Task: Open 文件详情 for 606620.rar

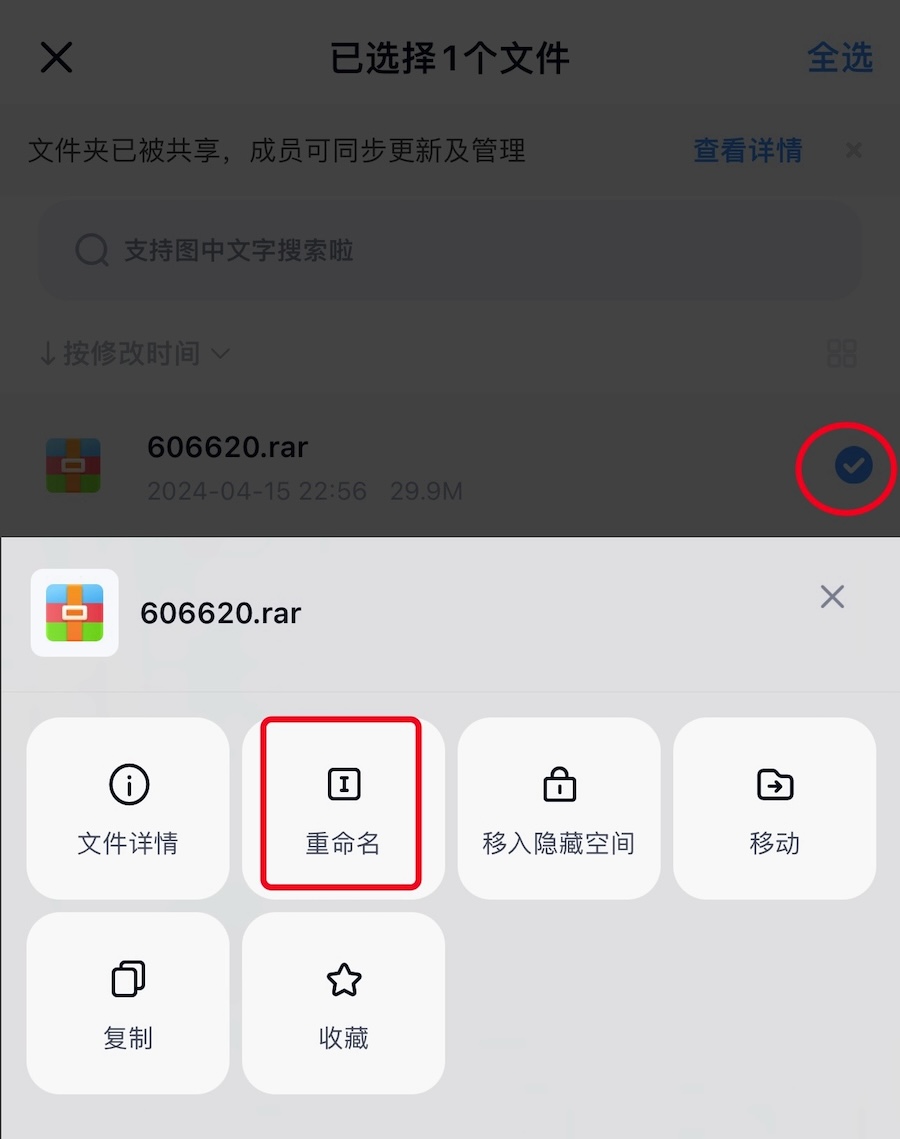Action: (128, 808)
